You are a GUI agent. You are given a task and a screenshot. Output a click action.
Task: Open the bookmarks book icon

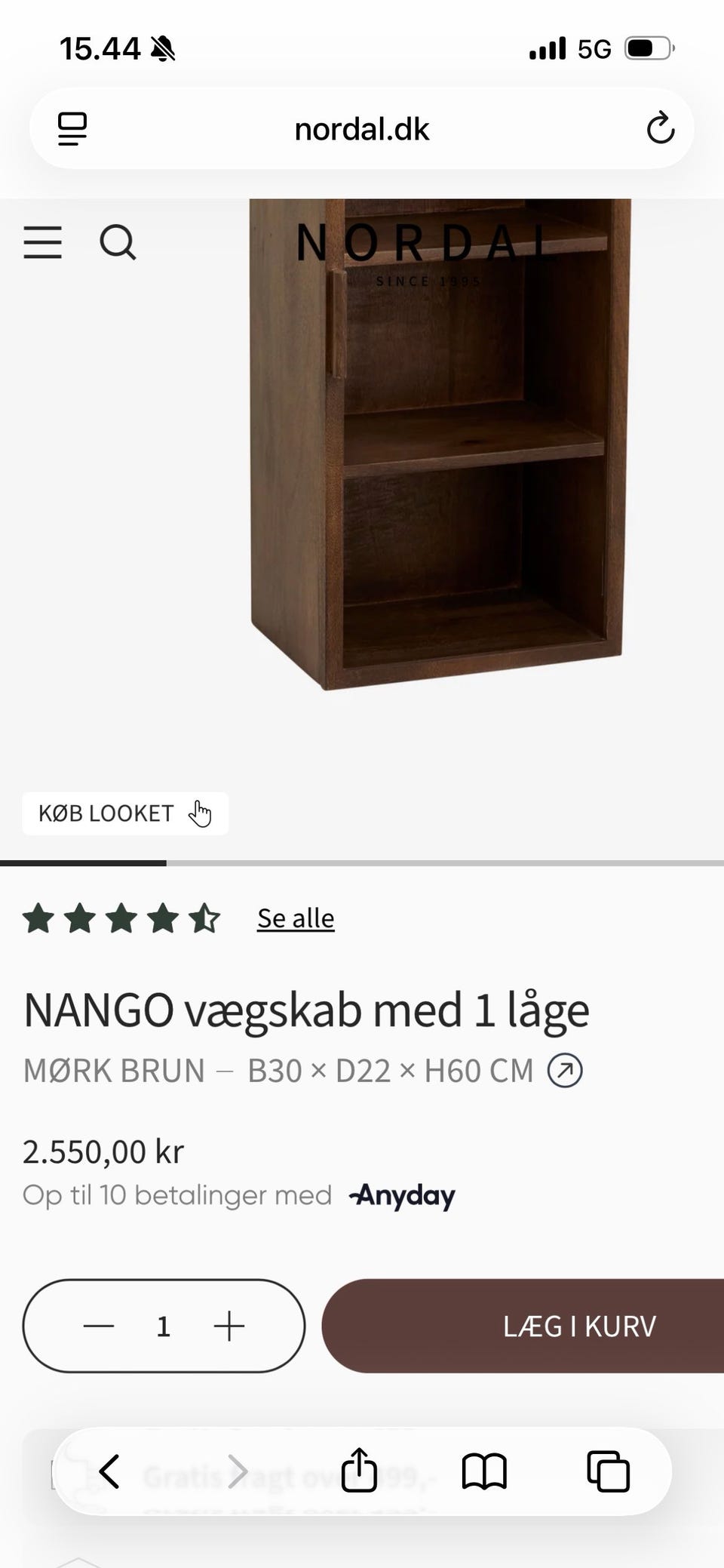tap(483, 1471)
